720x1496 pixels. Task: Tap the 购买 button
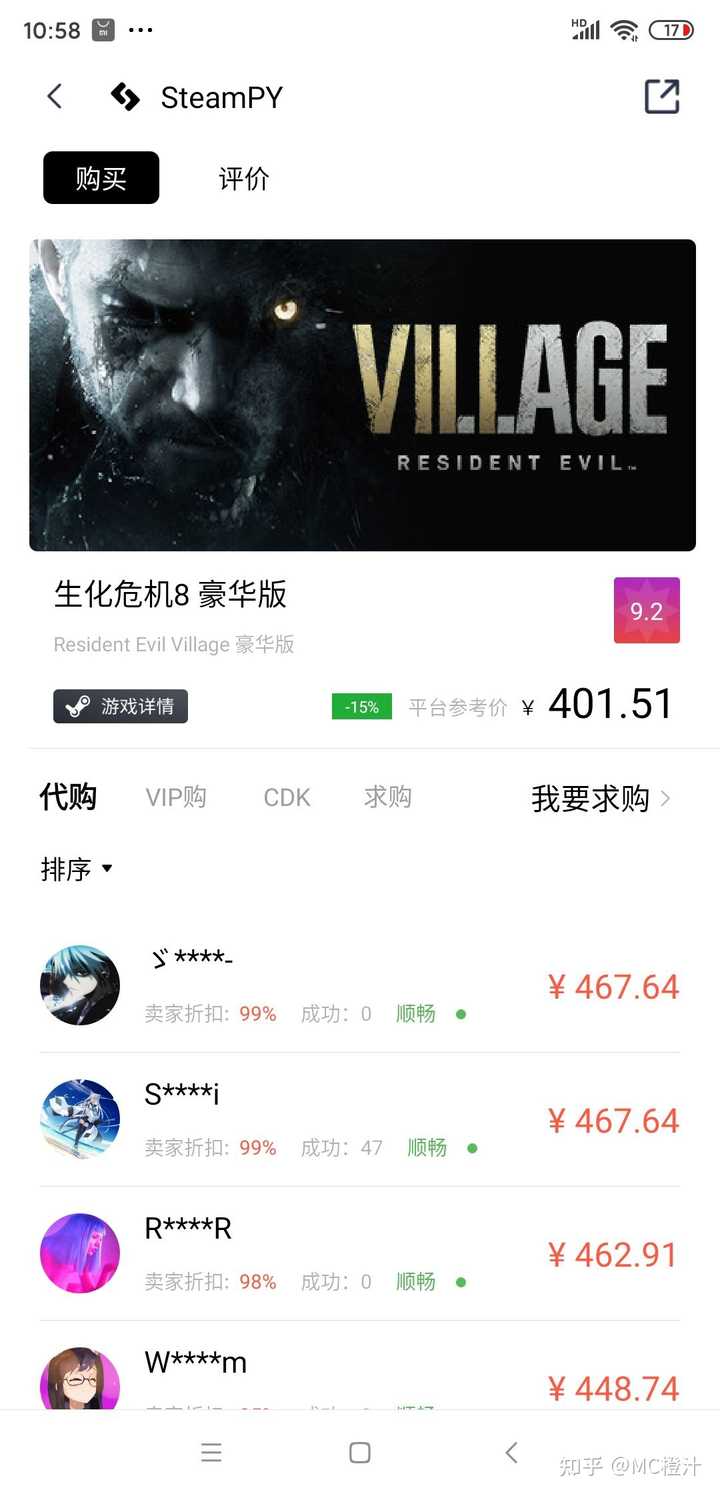point(100,178)
